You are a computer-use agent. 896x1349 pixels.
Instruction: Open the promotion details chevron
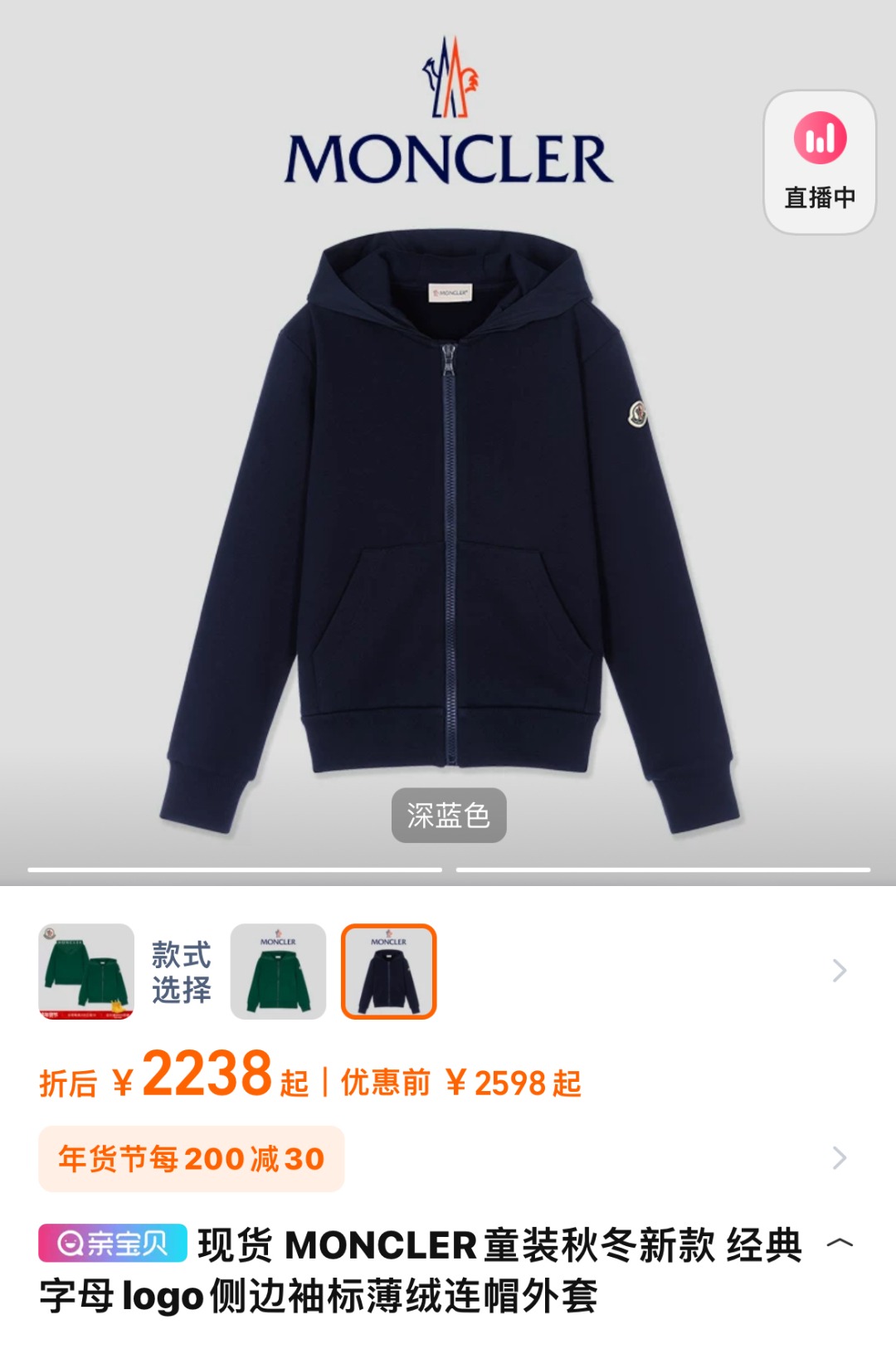(839, 1158)
